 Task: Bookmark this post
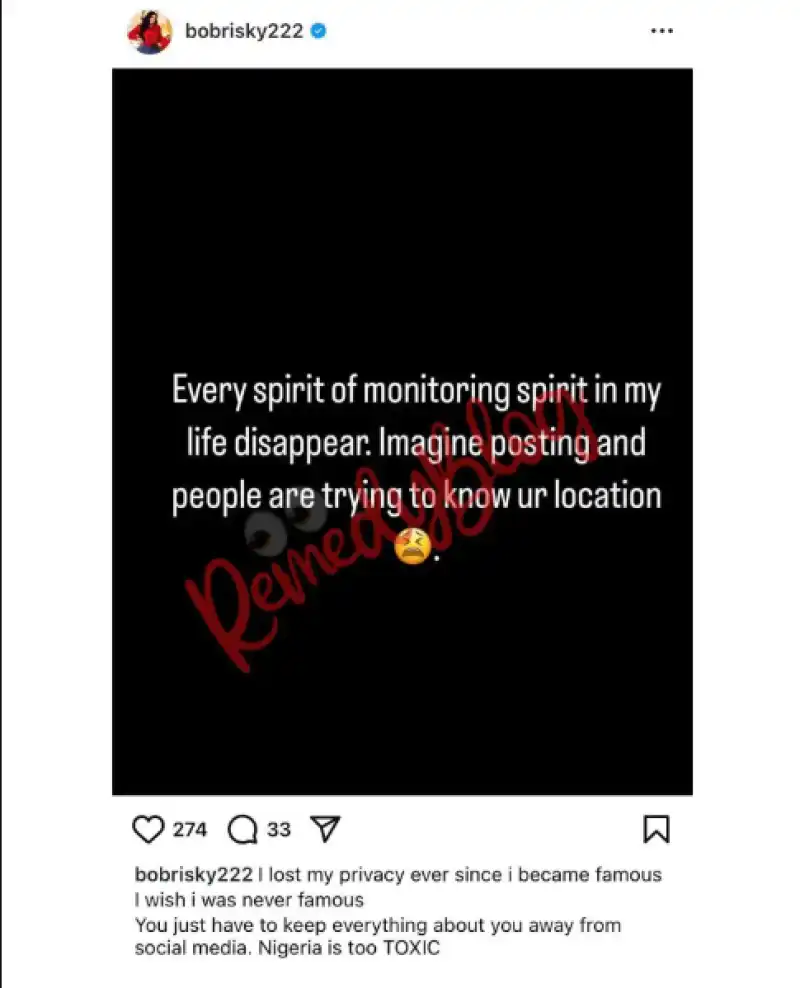coord(656,829)
